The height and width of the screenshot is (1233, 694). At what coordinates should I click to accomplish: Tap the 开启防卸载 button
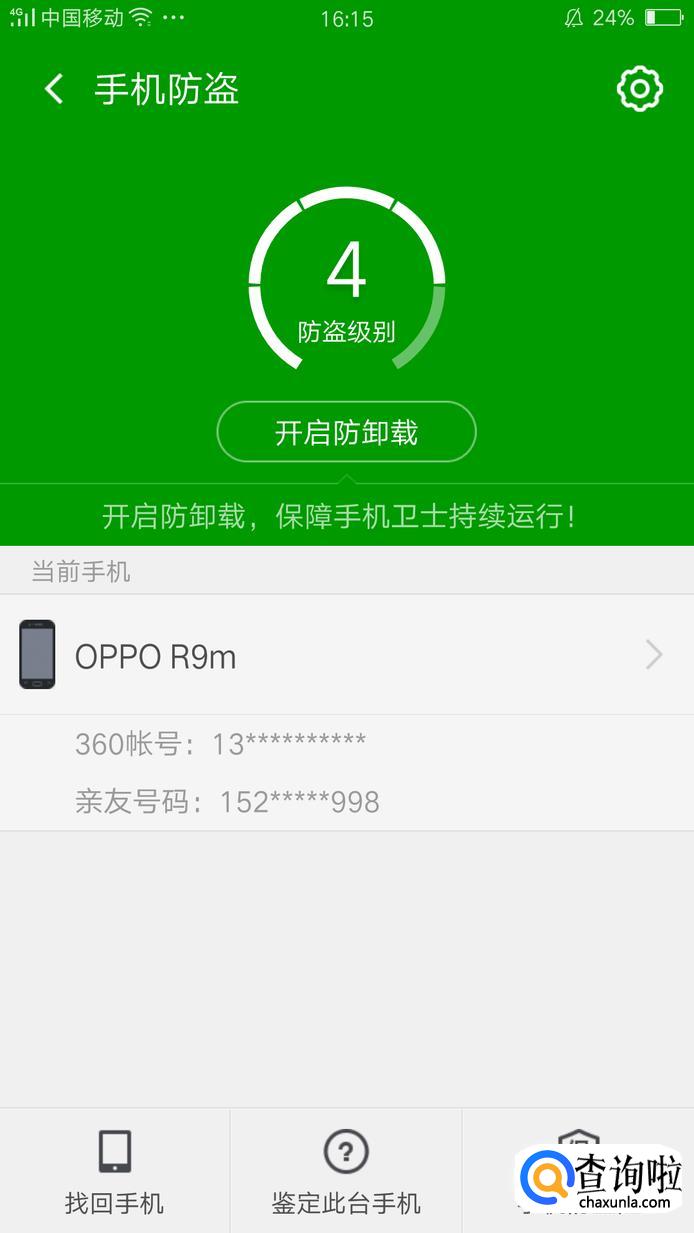pos(346,433)
